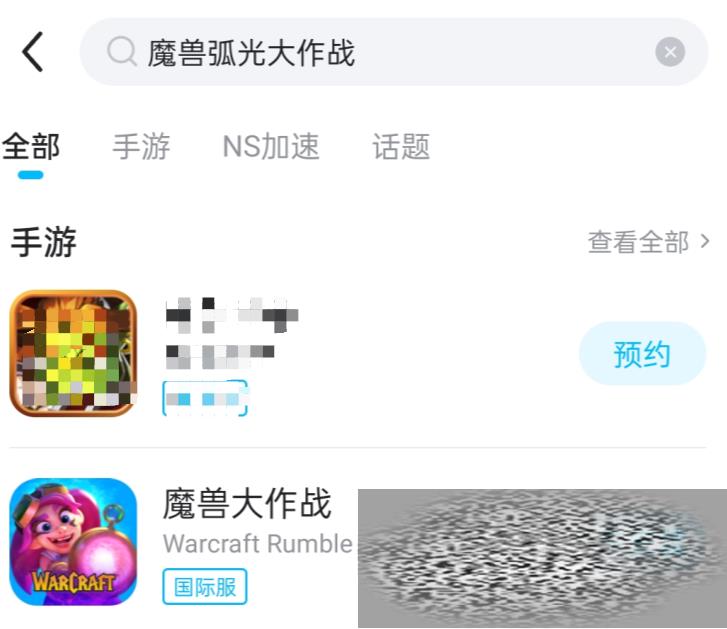Open 查看全部 for mobile games
The height and width of the screenshot is (629, 727).
[x=648, y=242]
